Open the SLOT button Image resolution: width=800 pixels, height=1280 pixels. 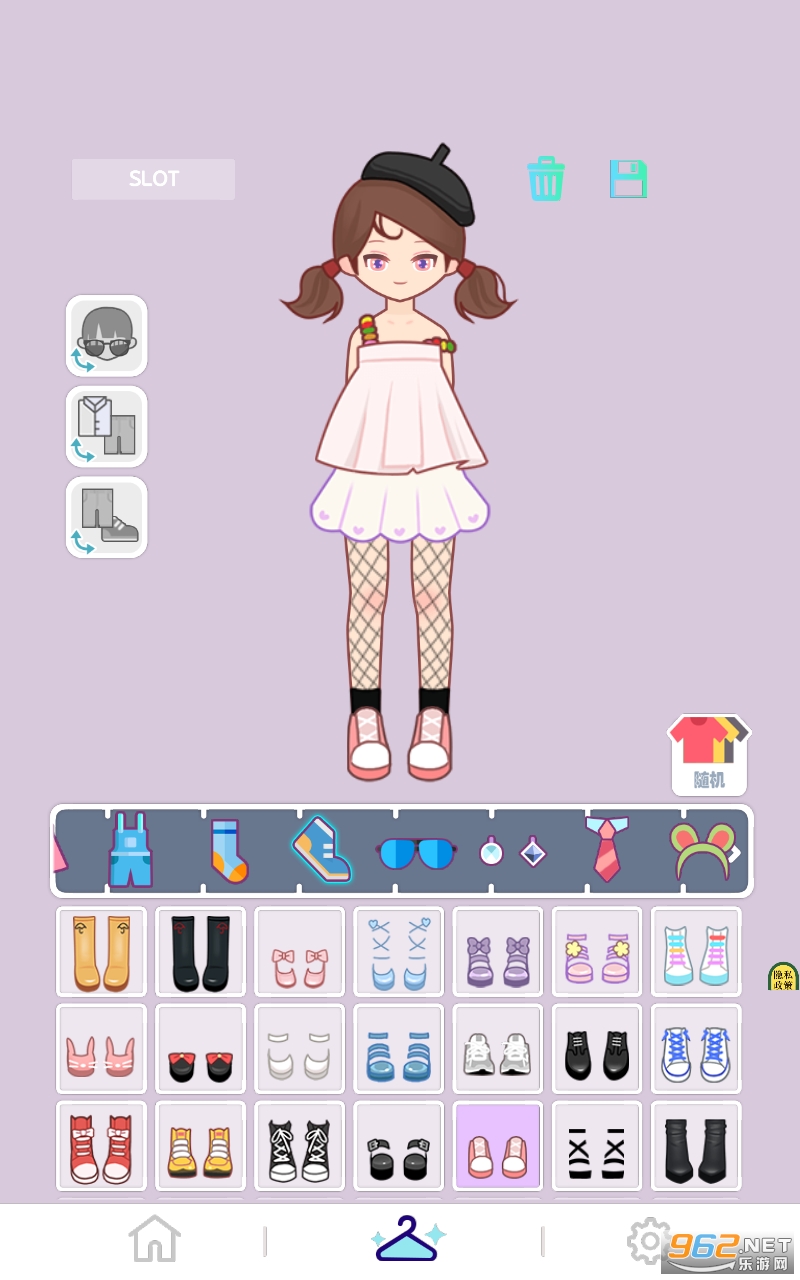coord(153,179)
